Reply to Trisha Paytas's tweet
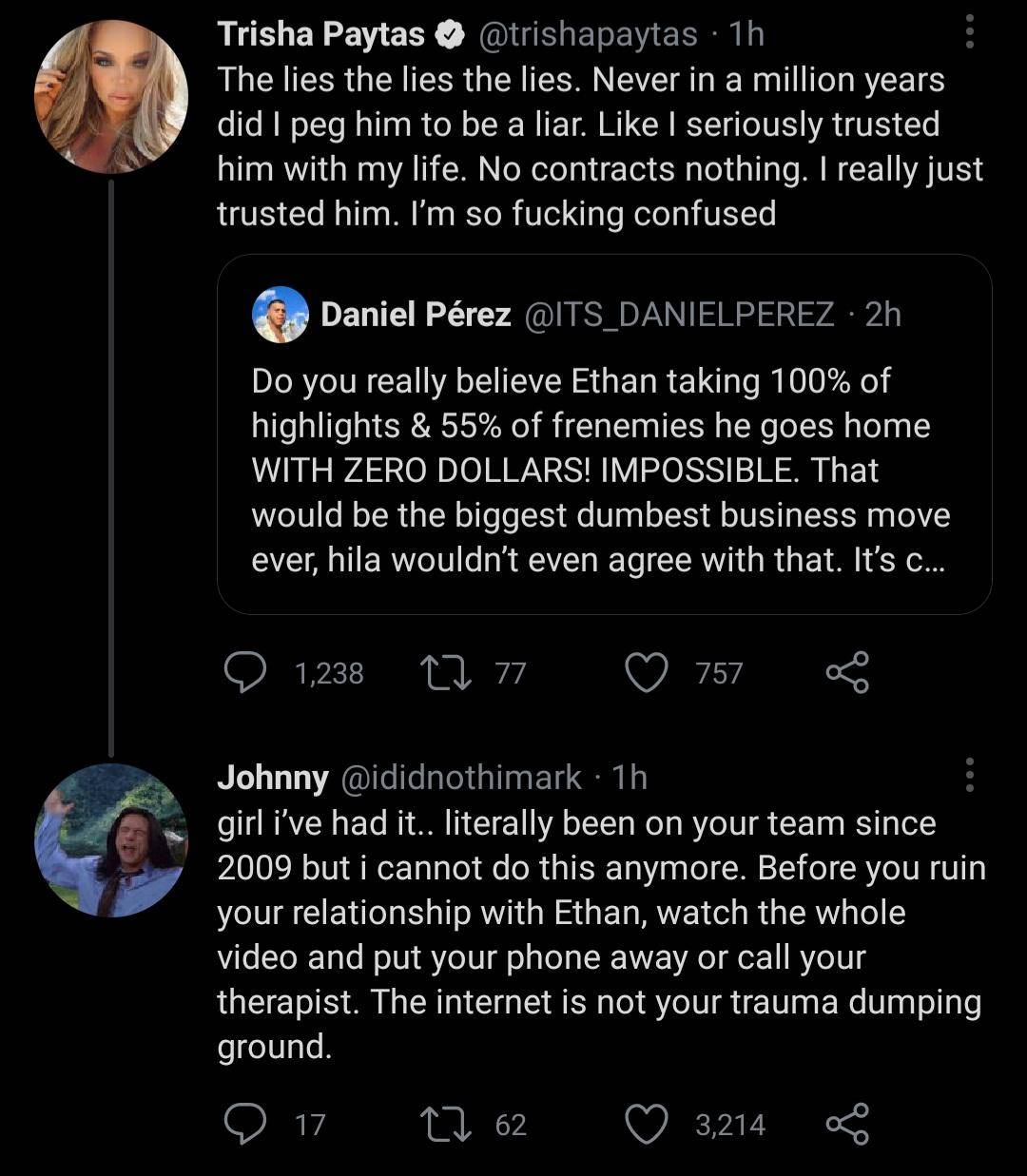Image resolution: width=1027 pixels, height=1176 pixels. [x=247, y=673]
